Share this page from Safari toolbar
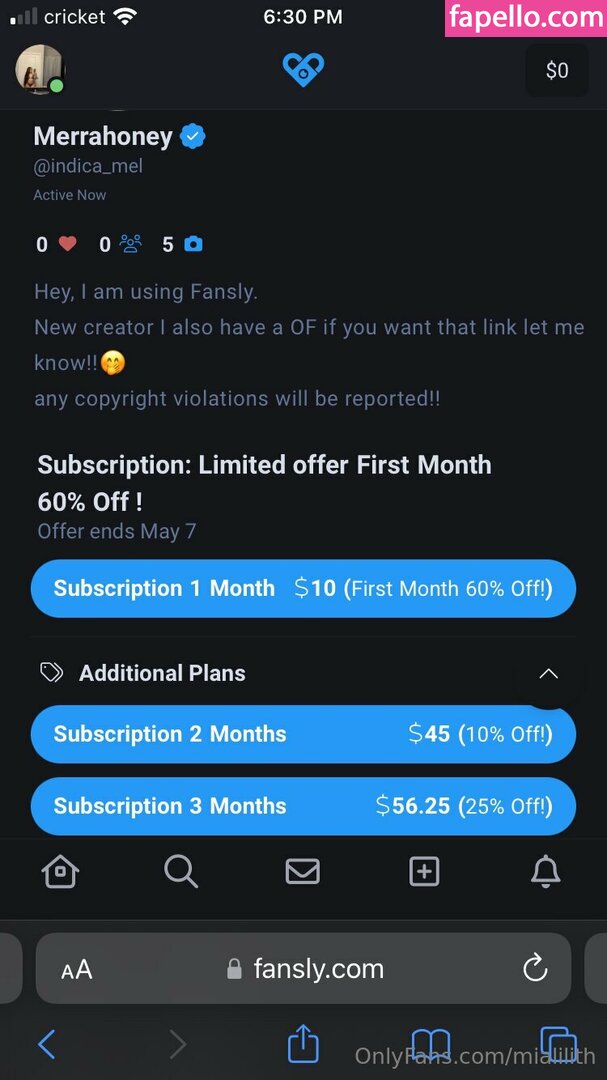 tap(303, 1044)
